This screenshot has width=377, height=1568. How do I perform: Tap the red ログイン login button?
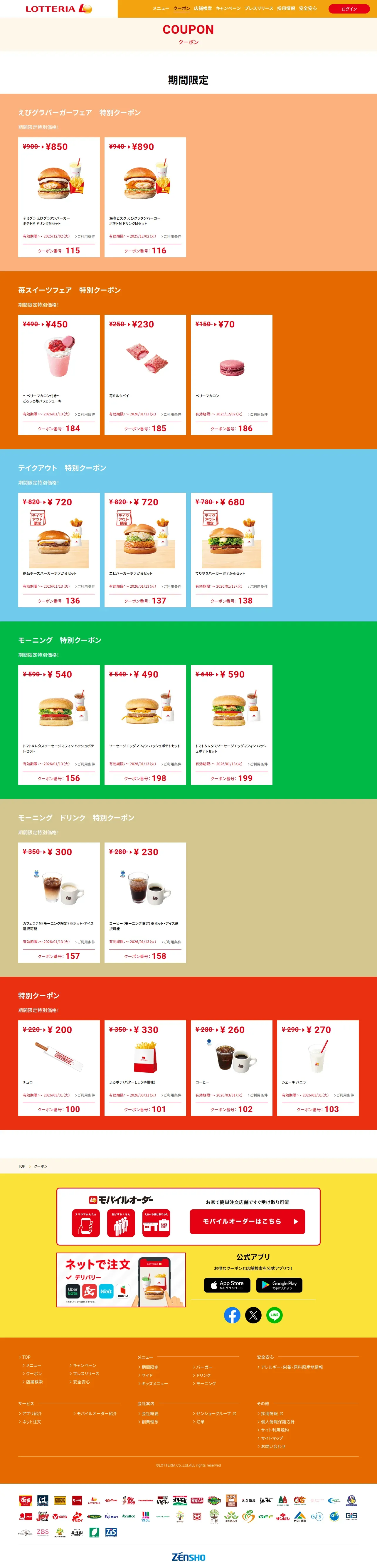349,9
